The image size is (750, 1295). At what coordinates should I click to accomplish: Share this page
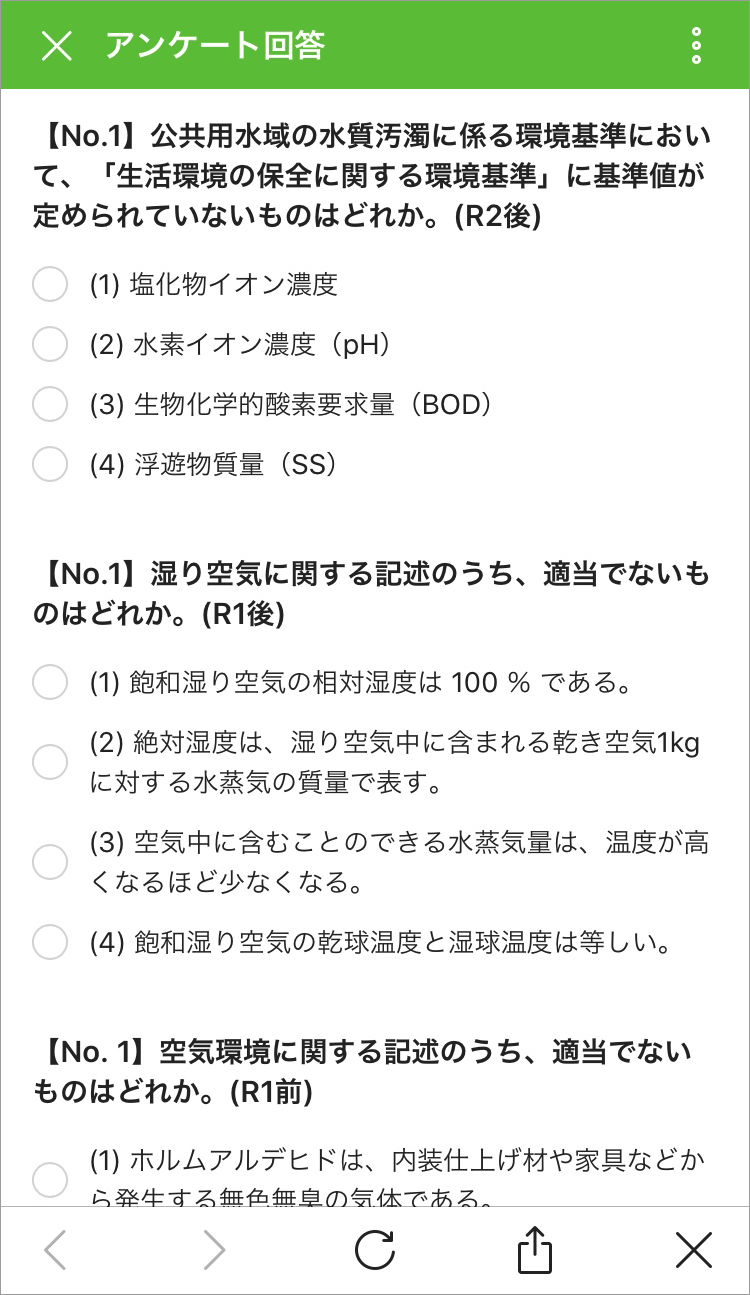click(x=535, y=1250)
